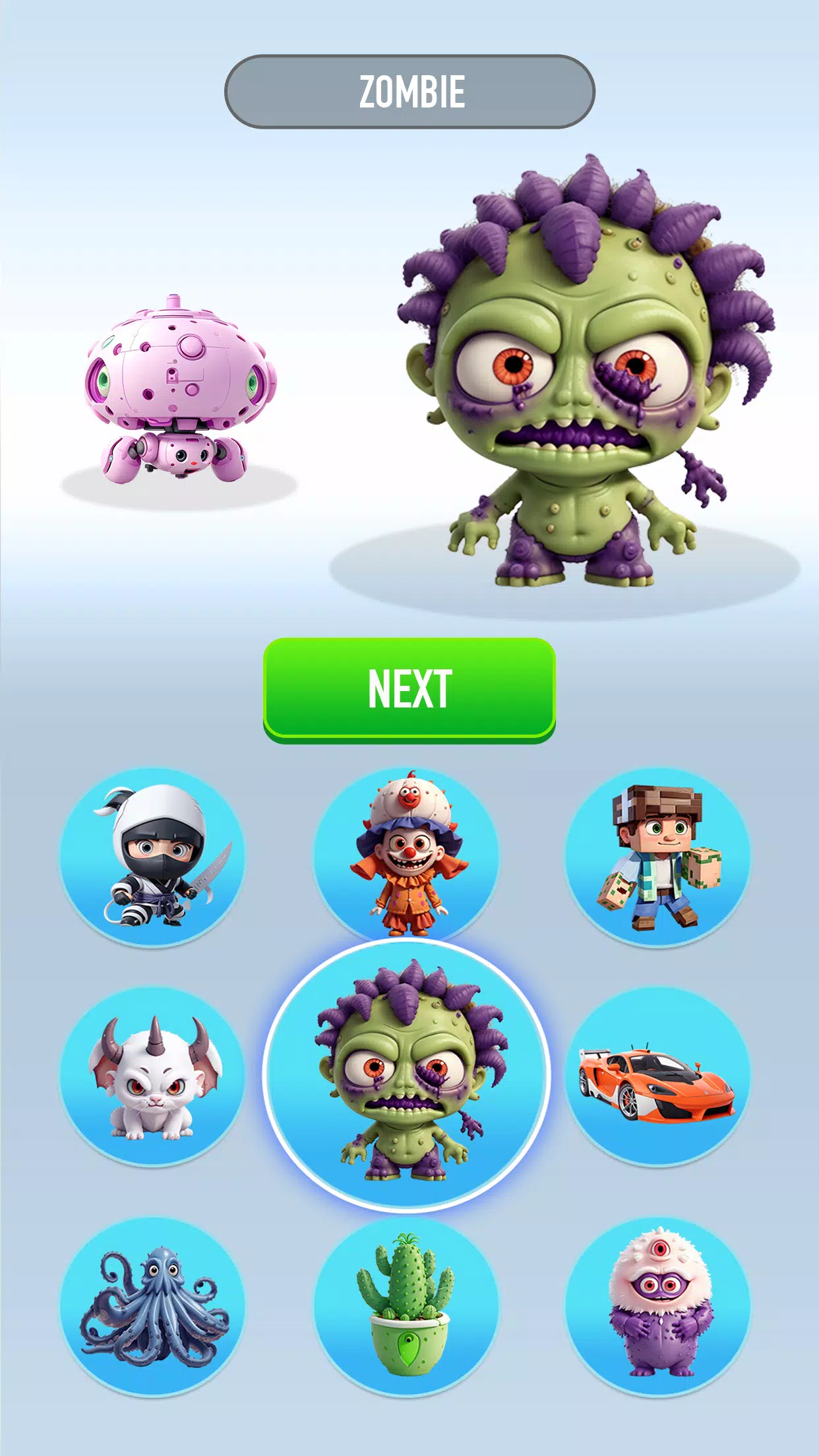
Task: Choose the clown character
Action: pos(406,855)
